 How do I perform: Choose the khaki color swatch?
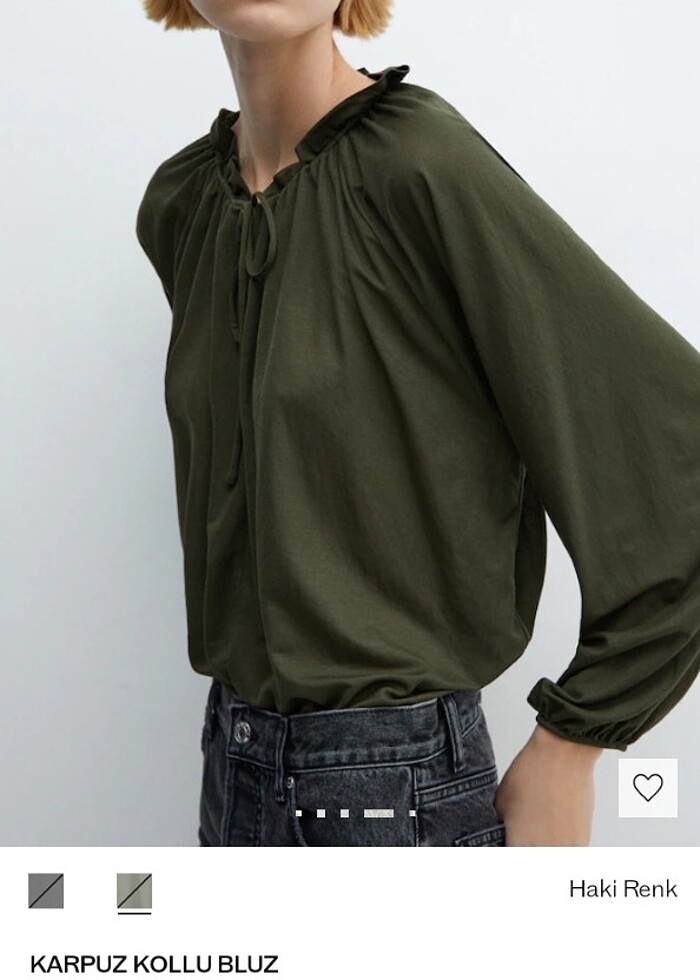tap(134, 890)
